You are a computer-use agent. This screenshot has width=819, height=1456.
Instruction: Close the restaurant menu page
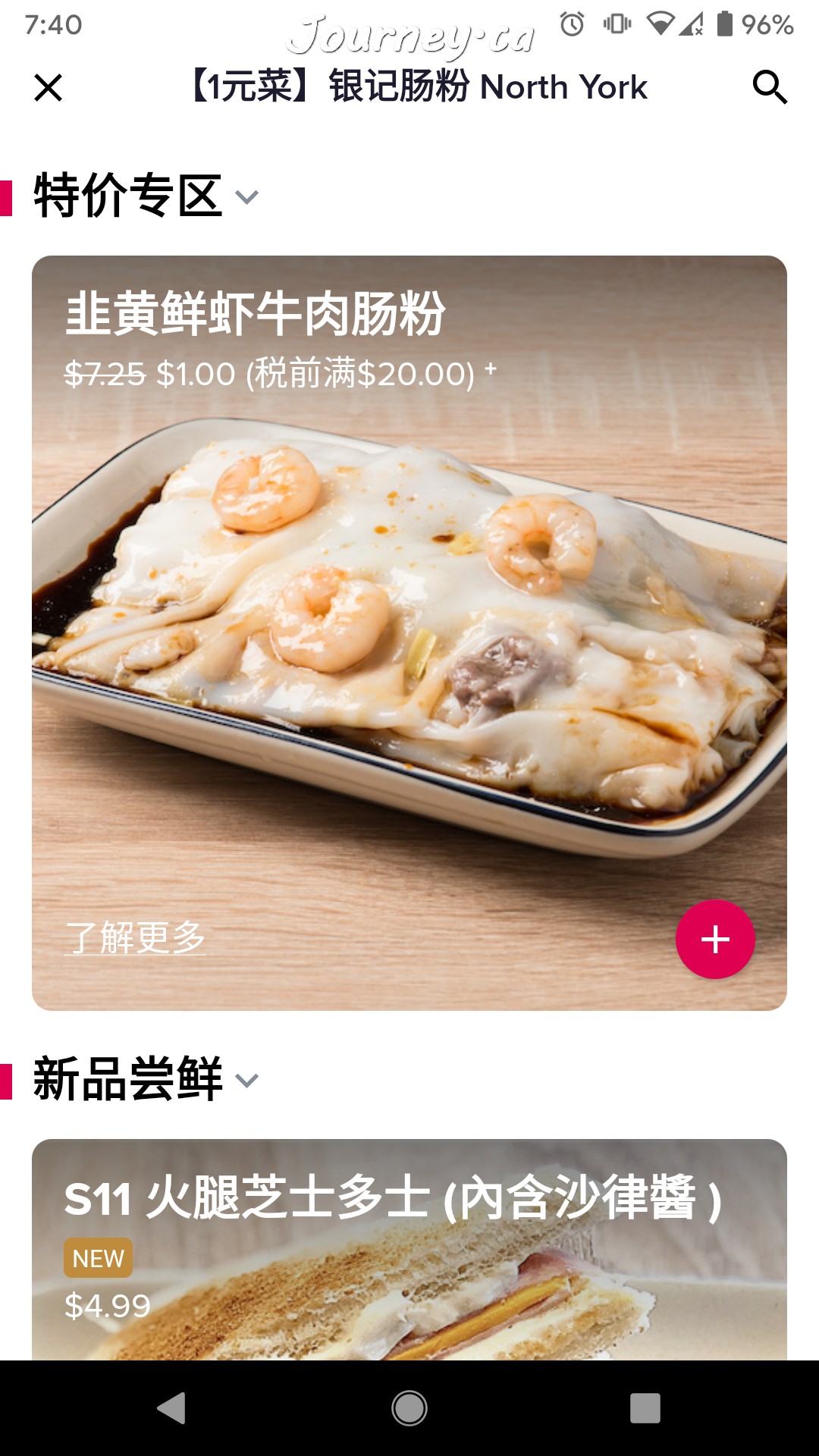point(49,88)
